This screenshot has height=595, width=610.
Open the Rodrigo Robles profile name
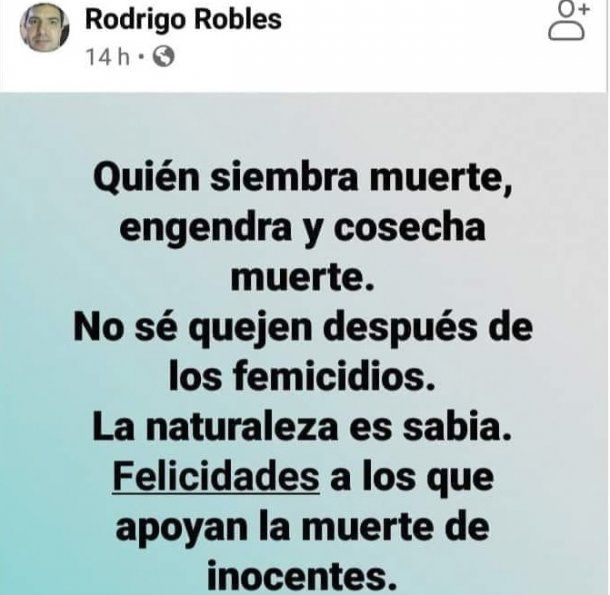[184, 18]
